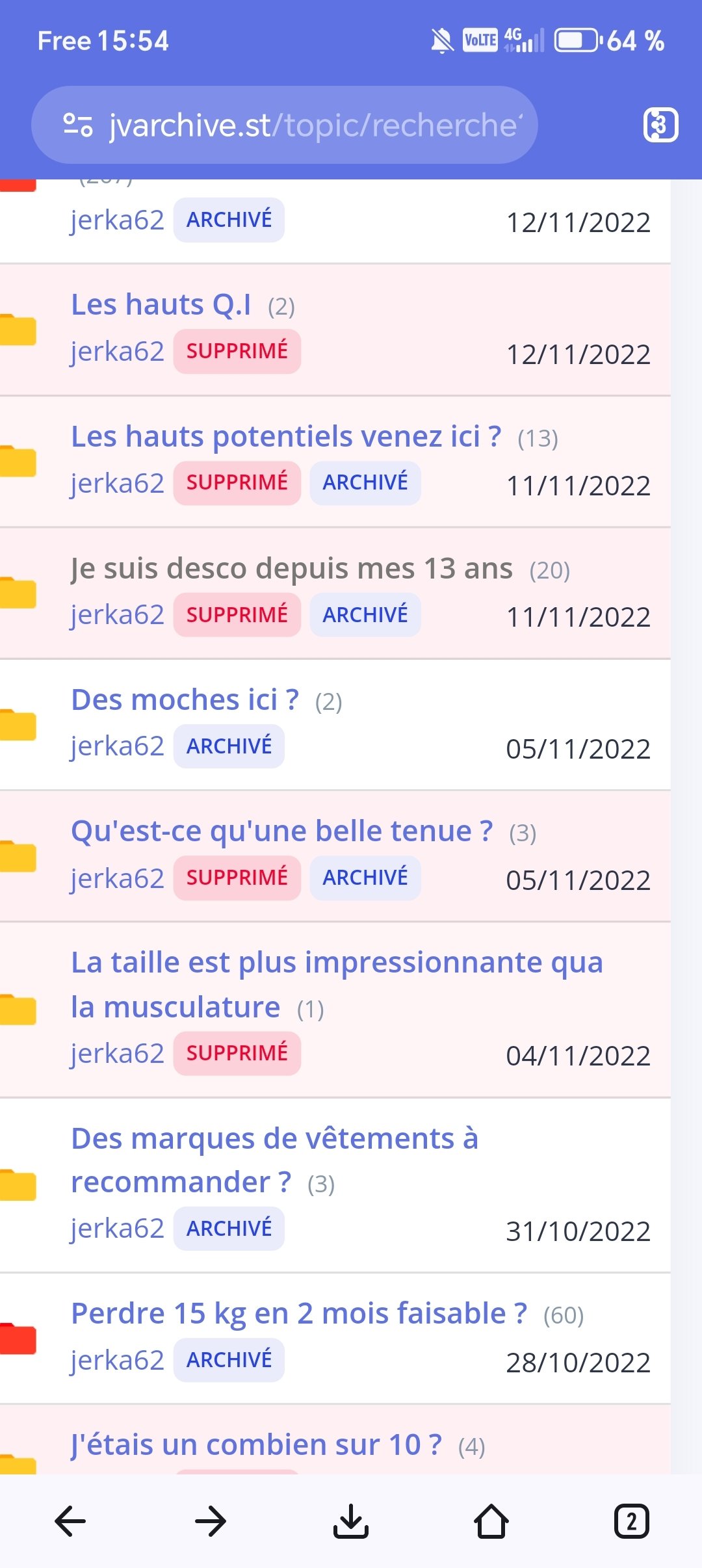This screenshot has height=1568, width=702.
Task: Open topic "La taille est plus impressionnante"
Action: point(337,984)
